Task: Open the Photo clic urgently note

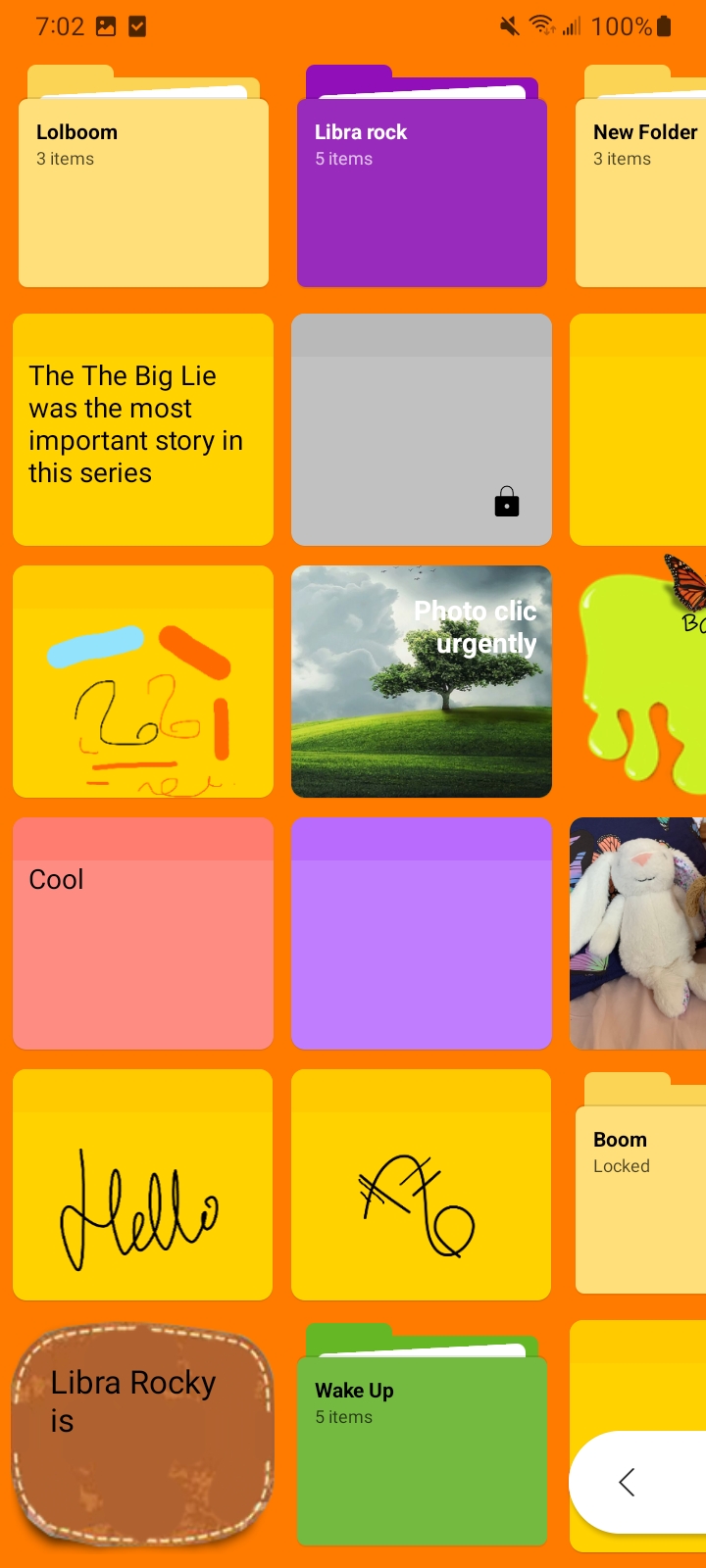Action: pos(422,681)
